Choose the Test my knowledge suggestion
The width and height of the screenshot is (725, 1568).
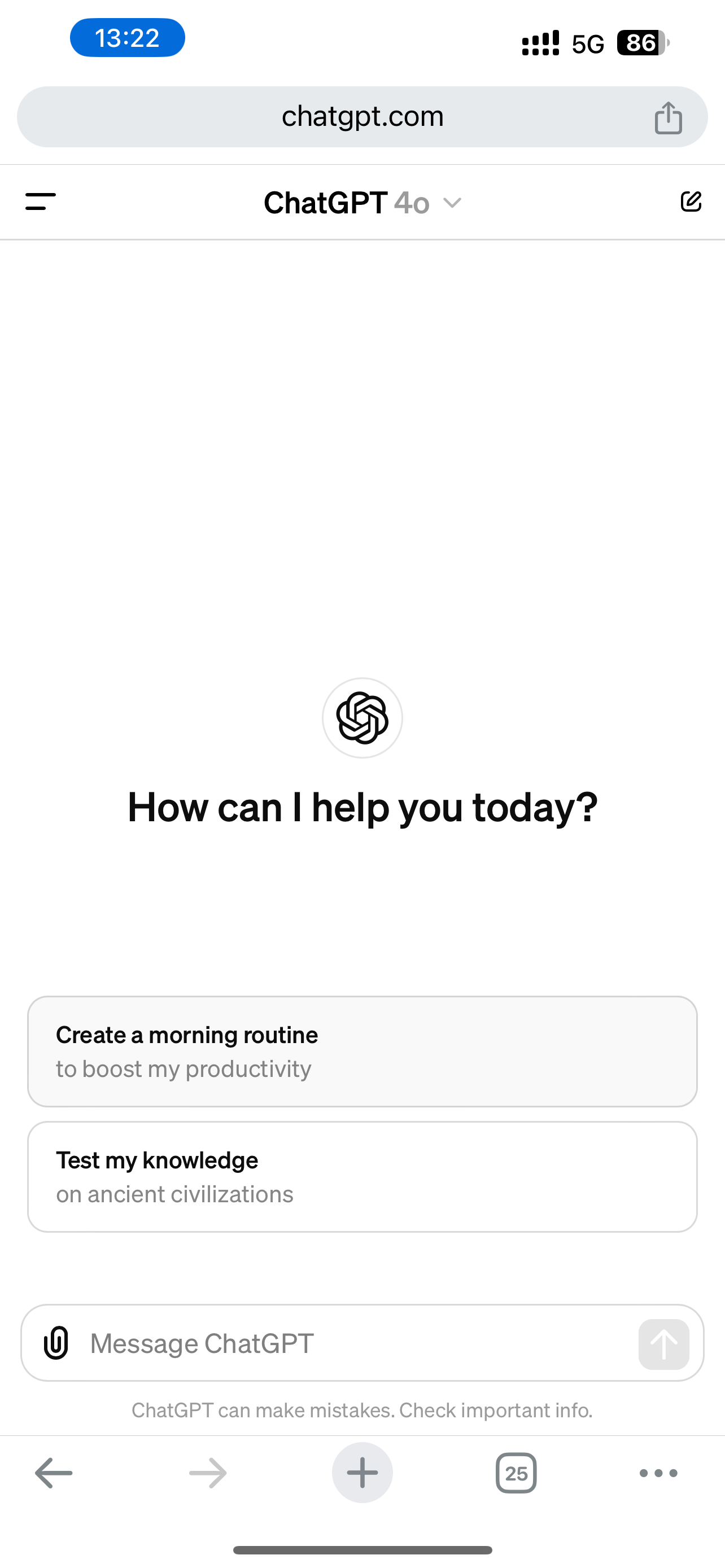(x=362, y=1177)
